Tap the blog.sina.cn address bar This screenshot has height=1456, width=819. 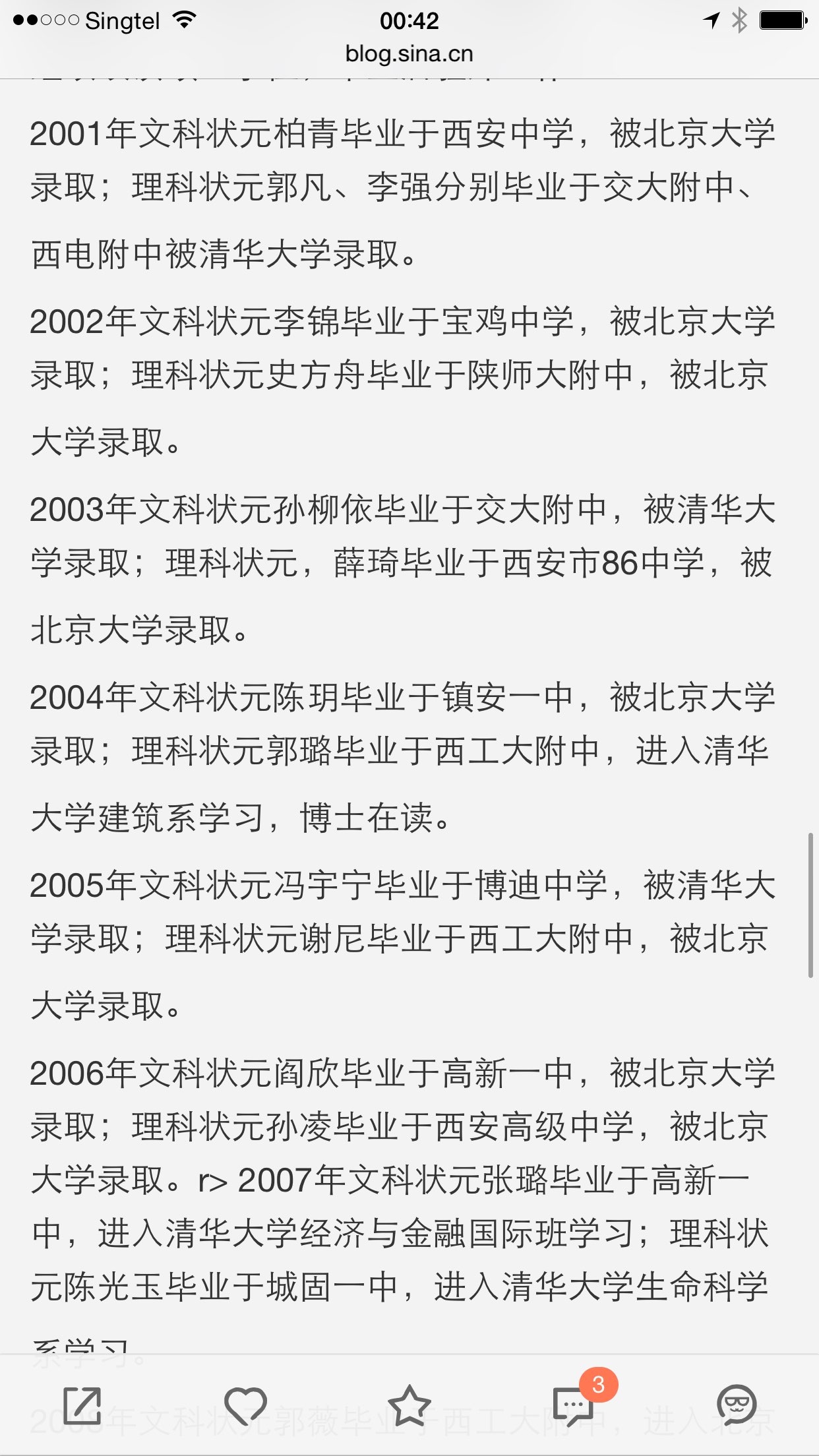click(409, 54)
